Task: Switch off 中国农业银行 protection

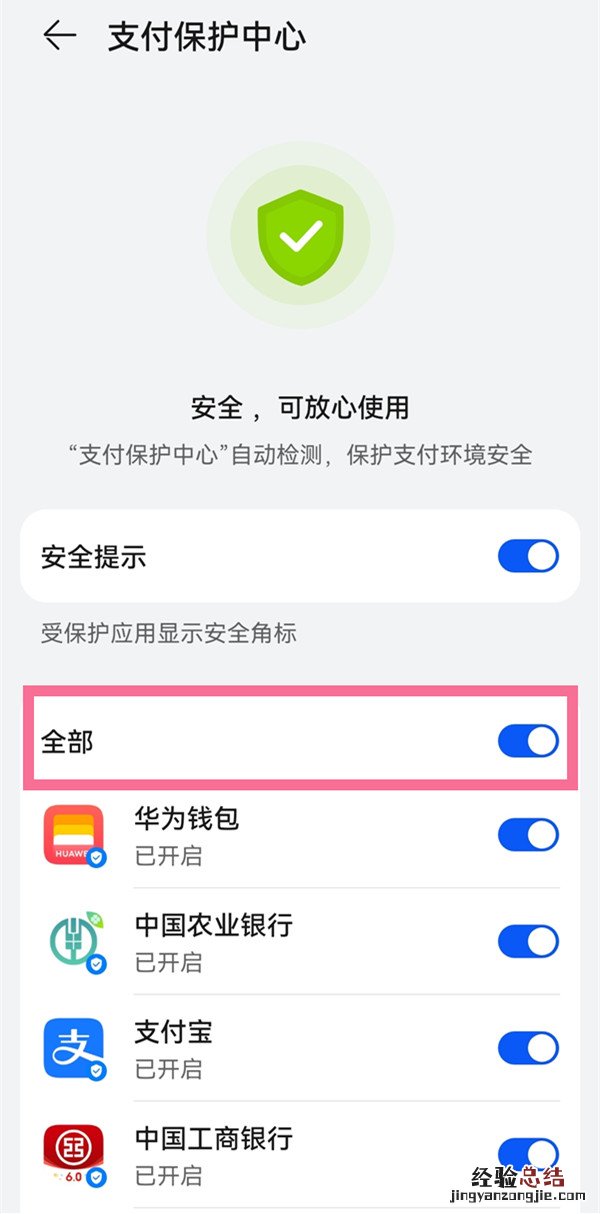Action: (x=528, y=941)
